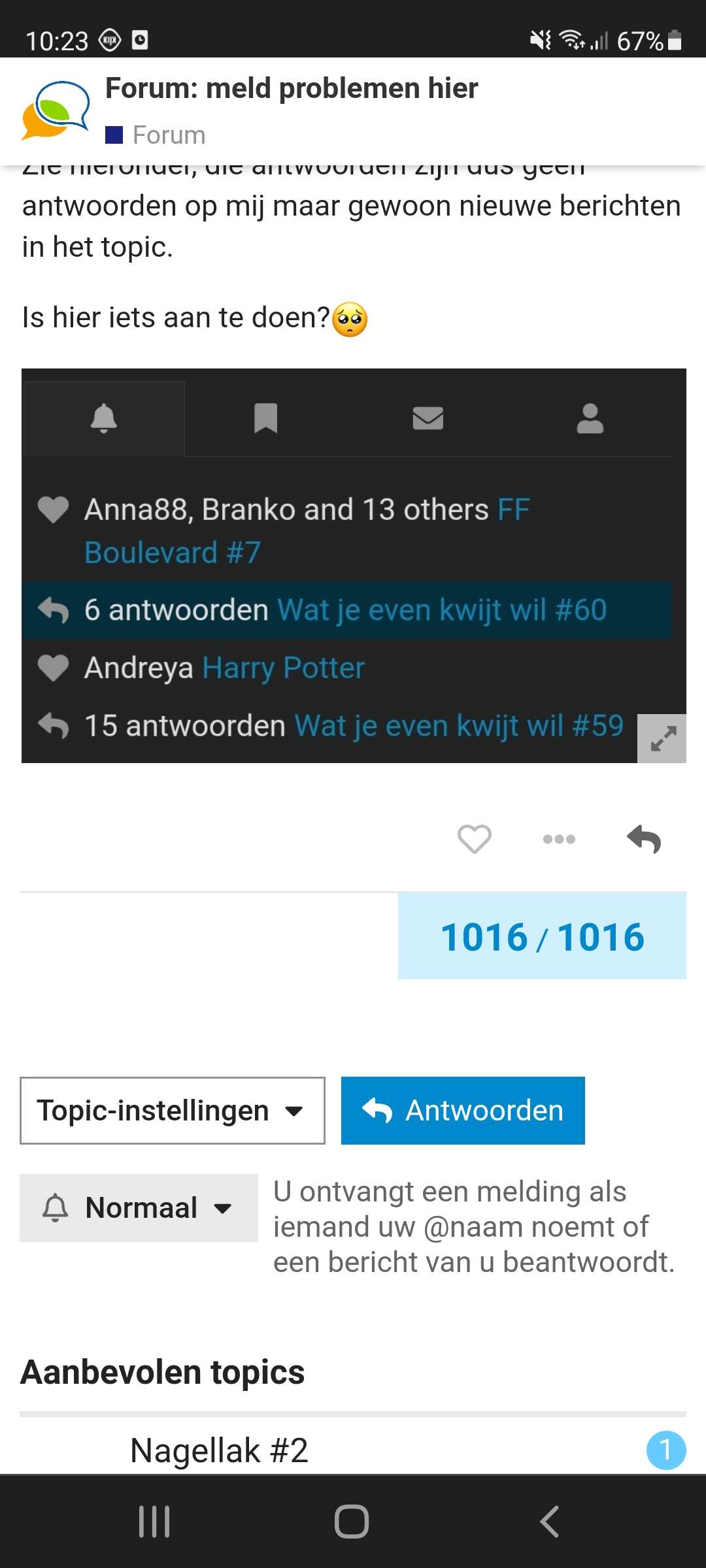Viewport: 706px width, 1568px height.
Task: Open the recommended topic Nagellak #2
Action: pos(219,1450)
